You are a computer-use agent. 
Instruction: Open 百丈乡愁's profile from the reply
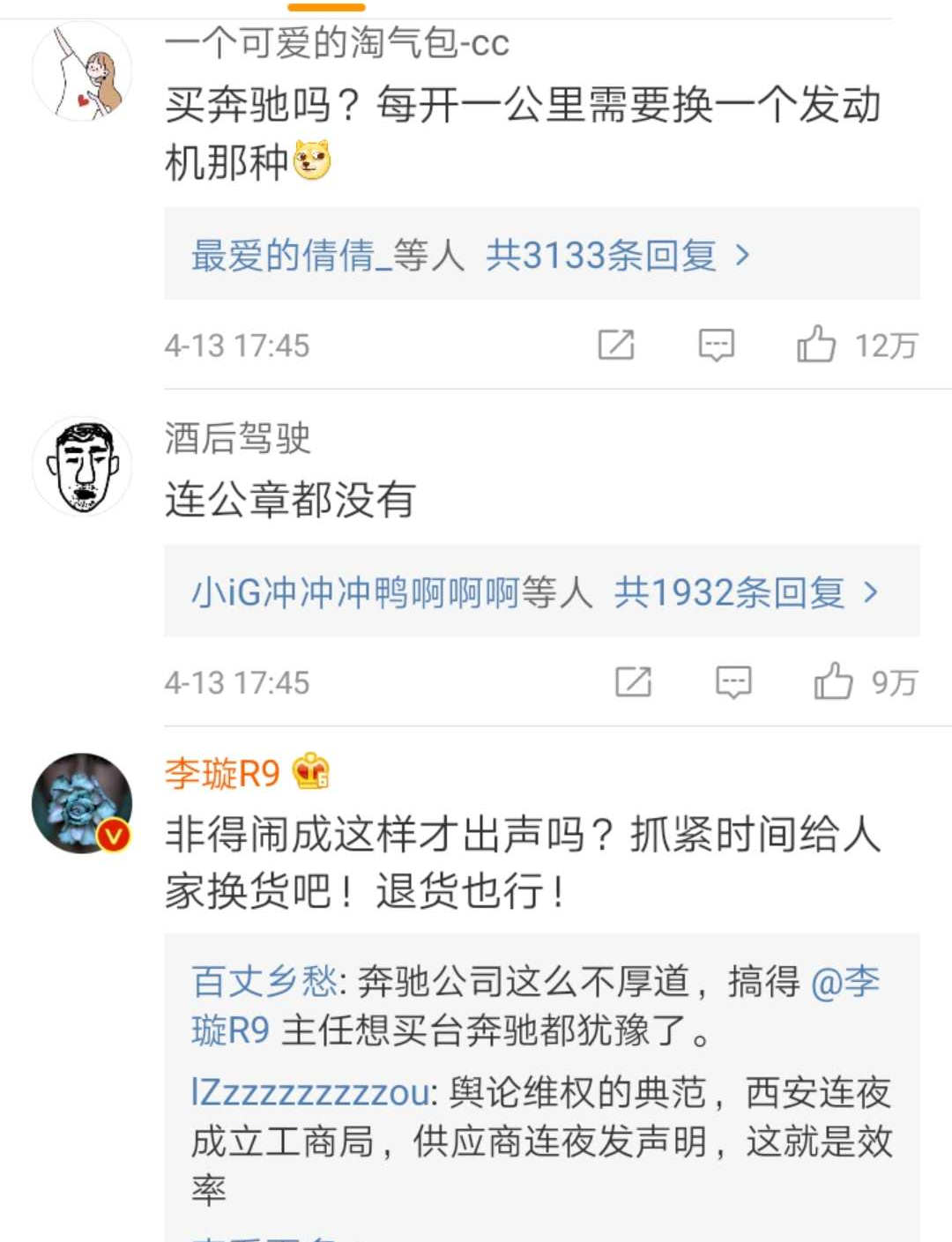click(264, 981)
